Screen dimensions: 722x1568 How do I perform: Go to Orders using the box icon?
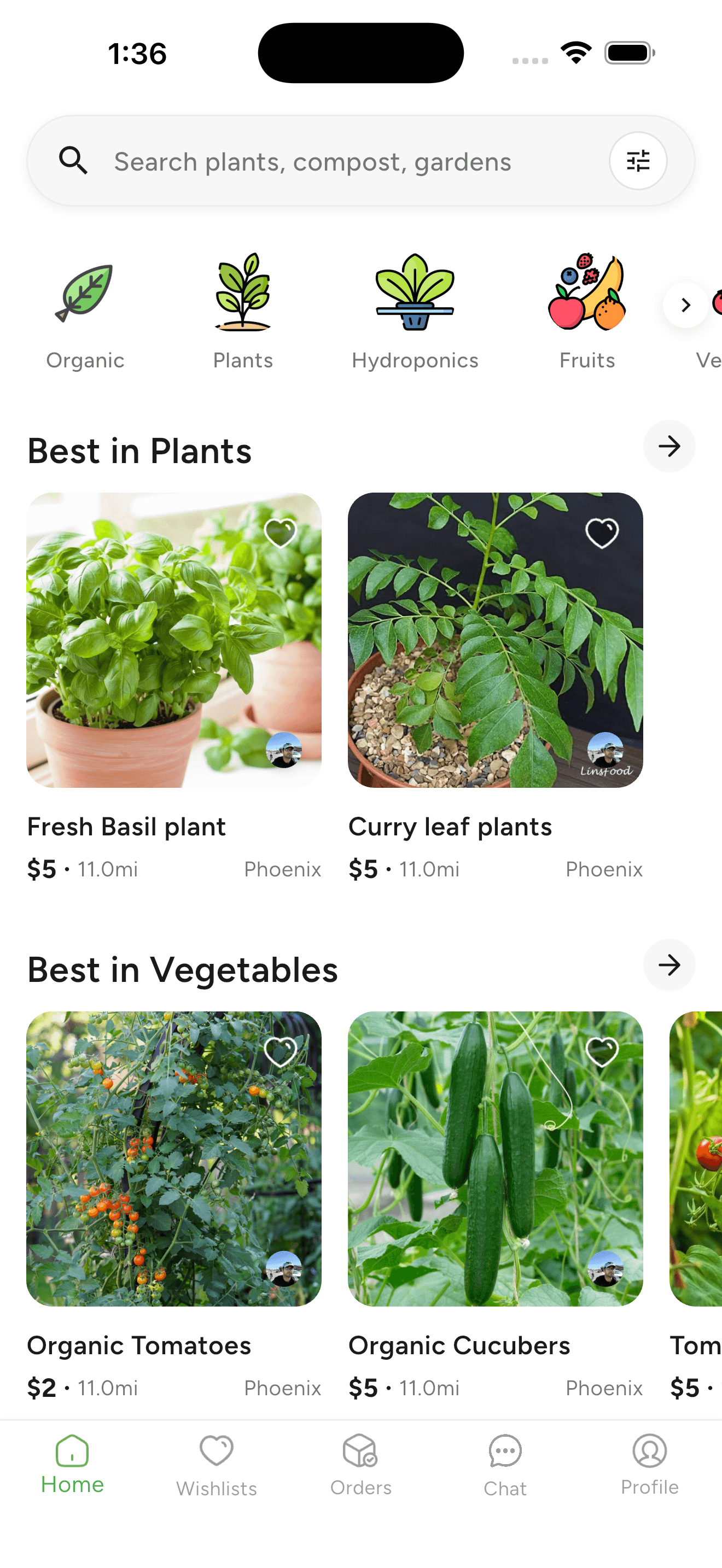(361, 1458)
